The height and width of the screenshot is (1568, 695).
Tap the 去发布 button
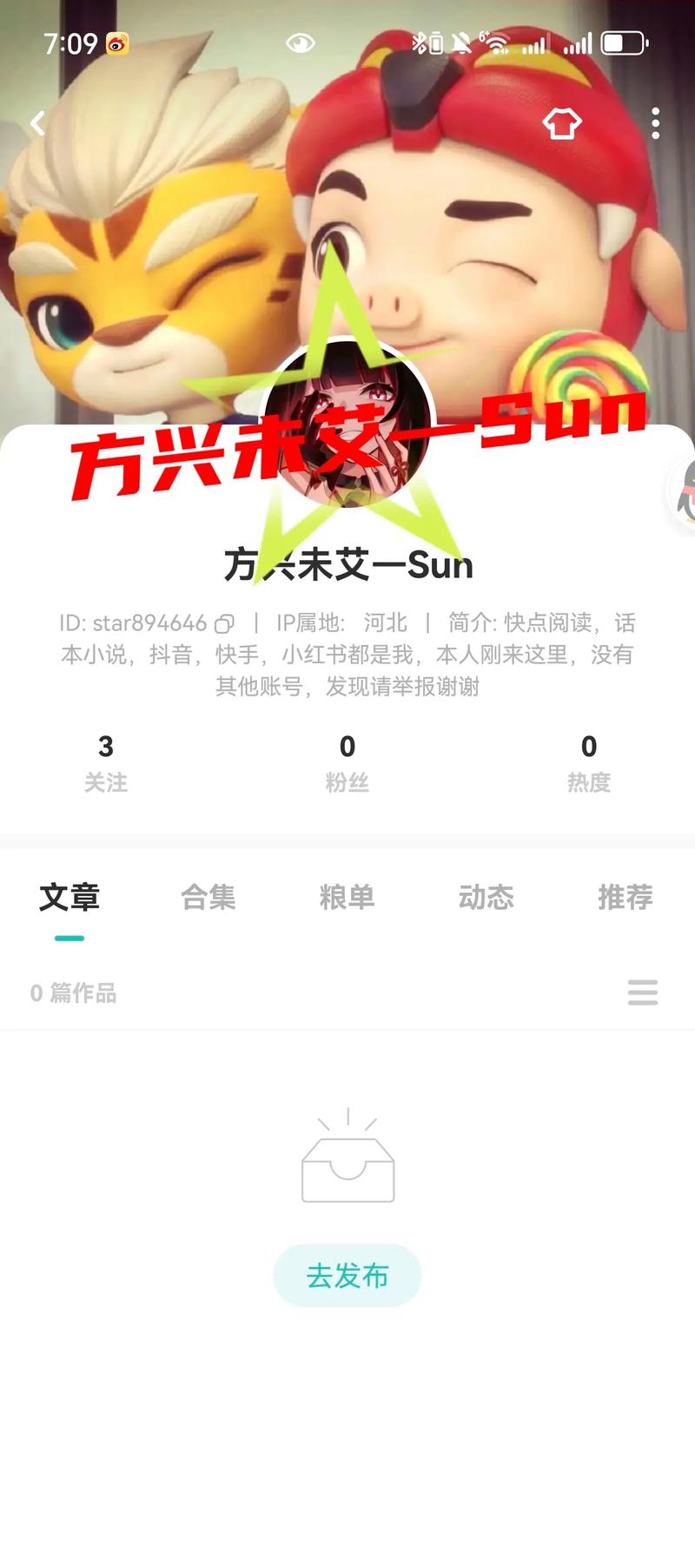coord(347,1274)
